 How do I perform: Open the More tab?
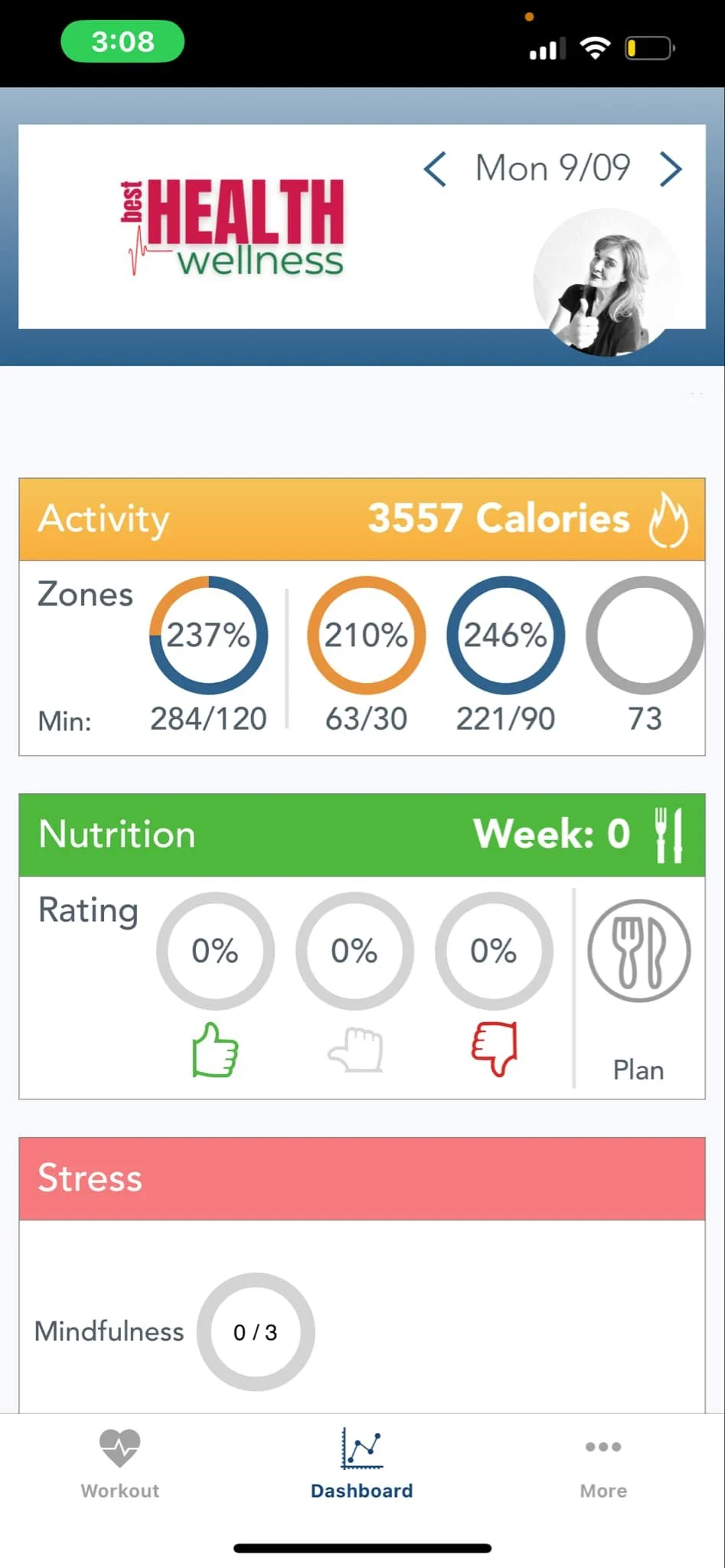603,1462
